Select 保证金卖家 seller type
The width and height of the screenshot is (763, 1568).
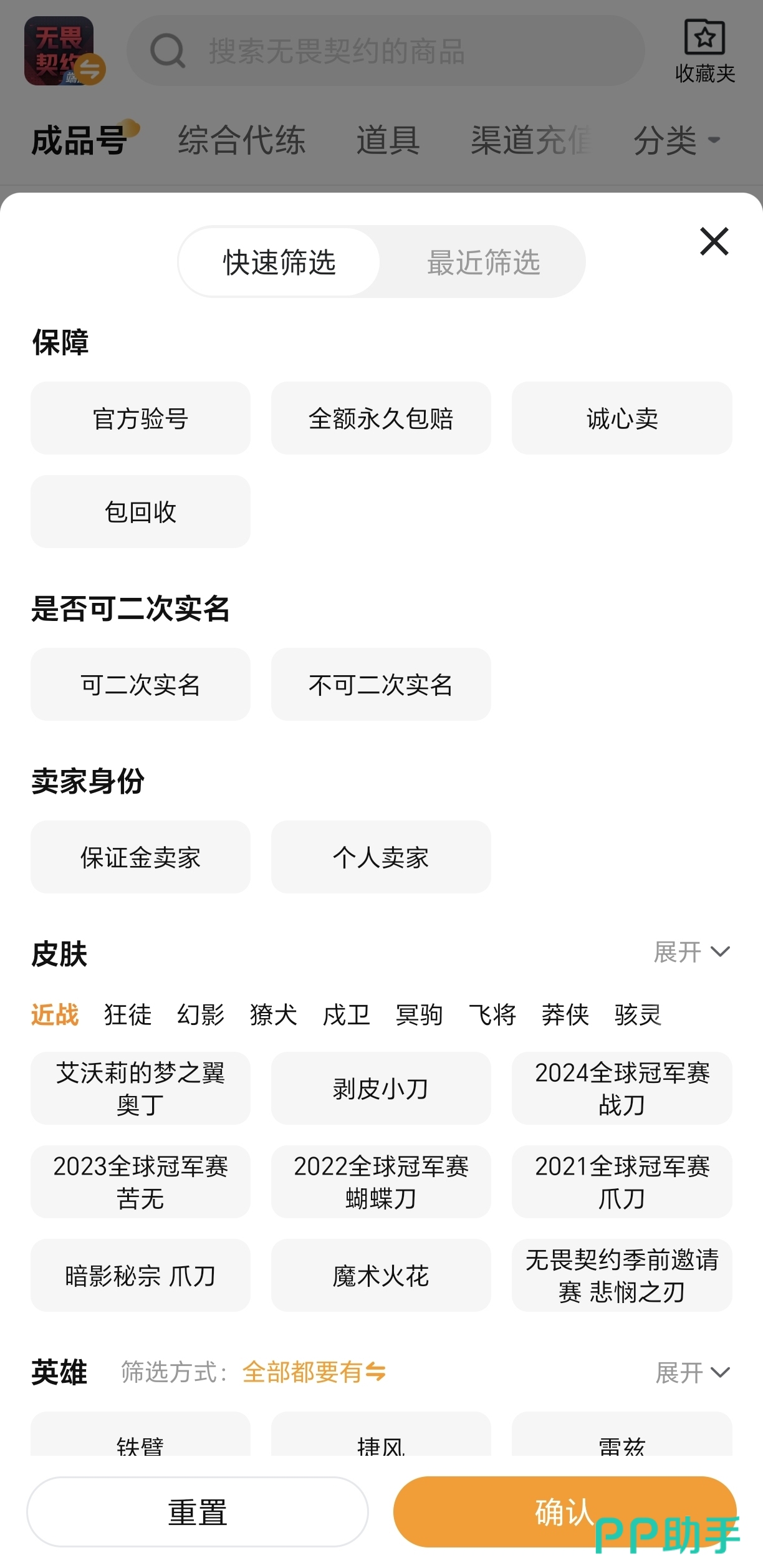point(140,857)
